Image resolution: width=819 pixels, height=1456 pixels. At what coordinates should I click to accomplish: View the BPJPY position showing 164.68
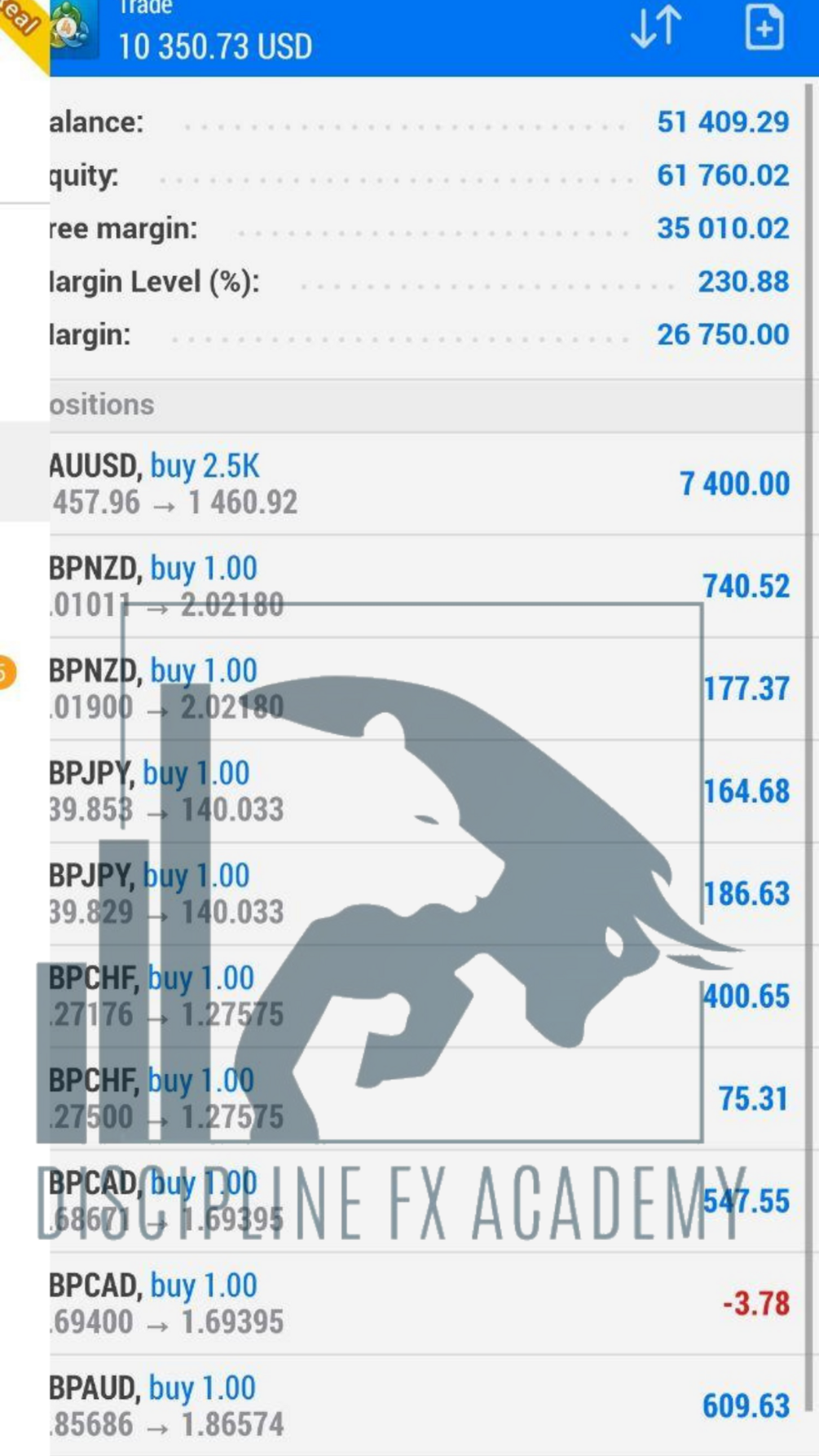click(x=420, y=791)
